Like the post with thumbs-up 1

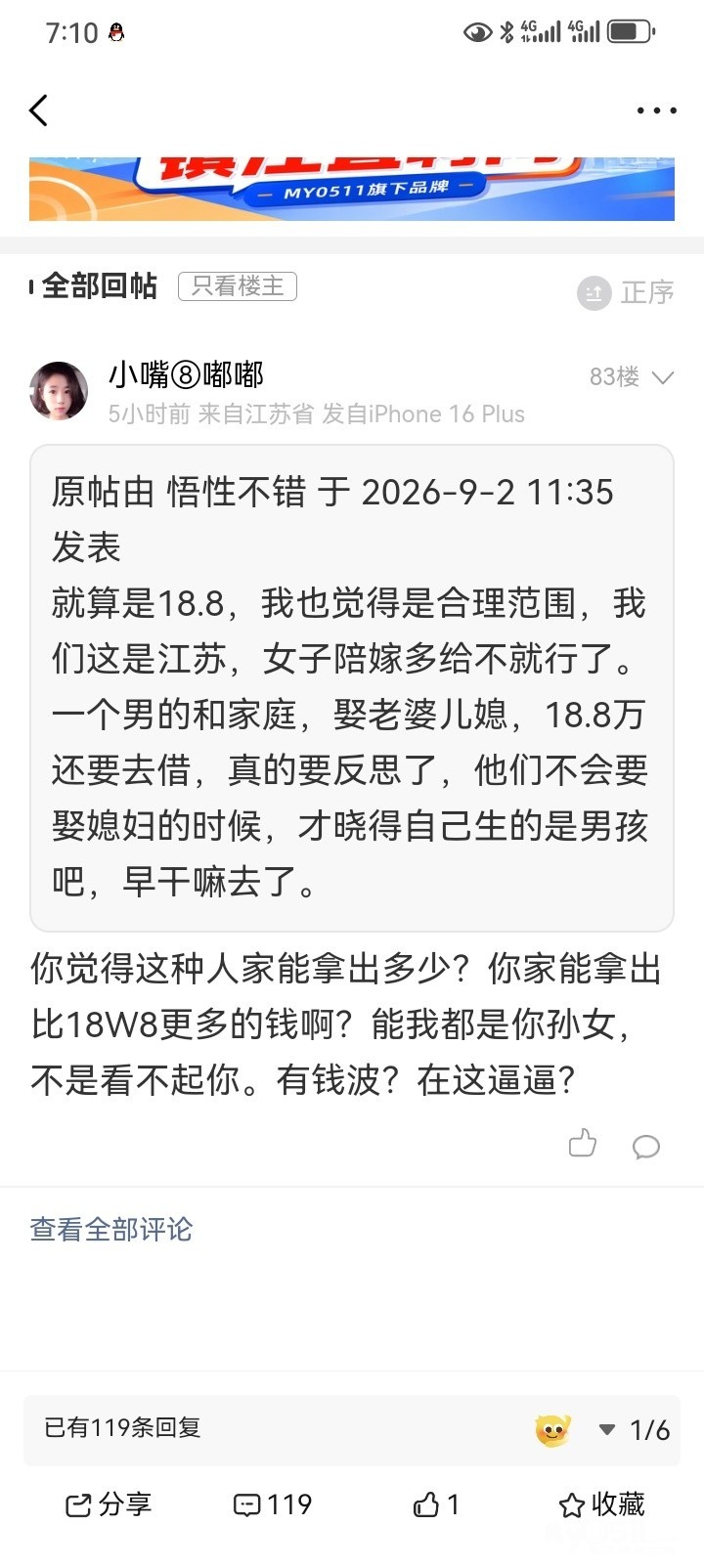[x=436, y=1504]
